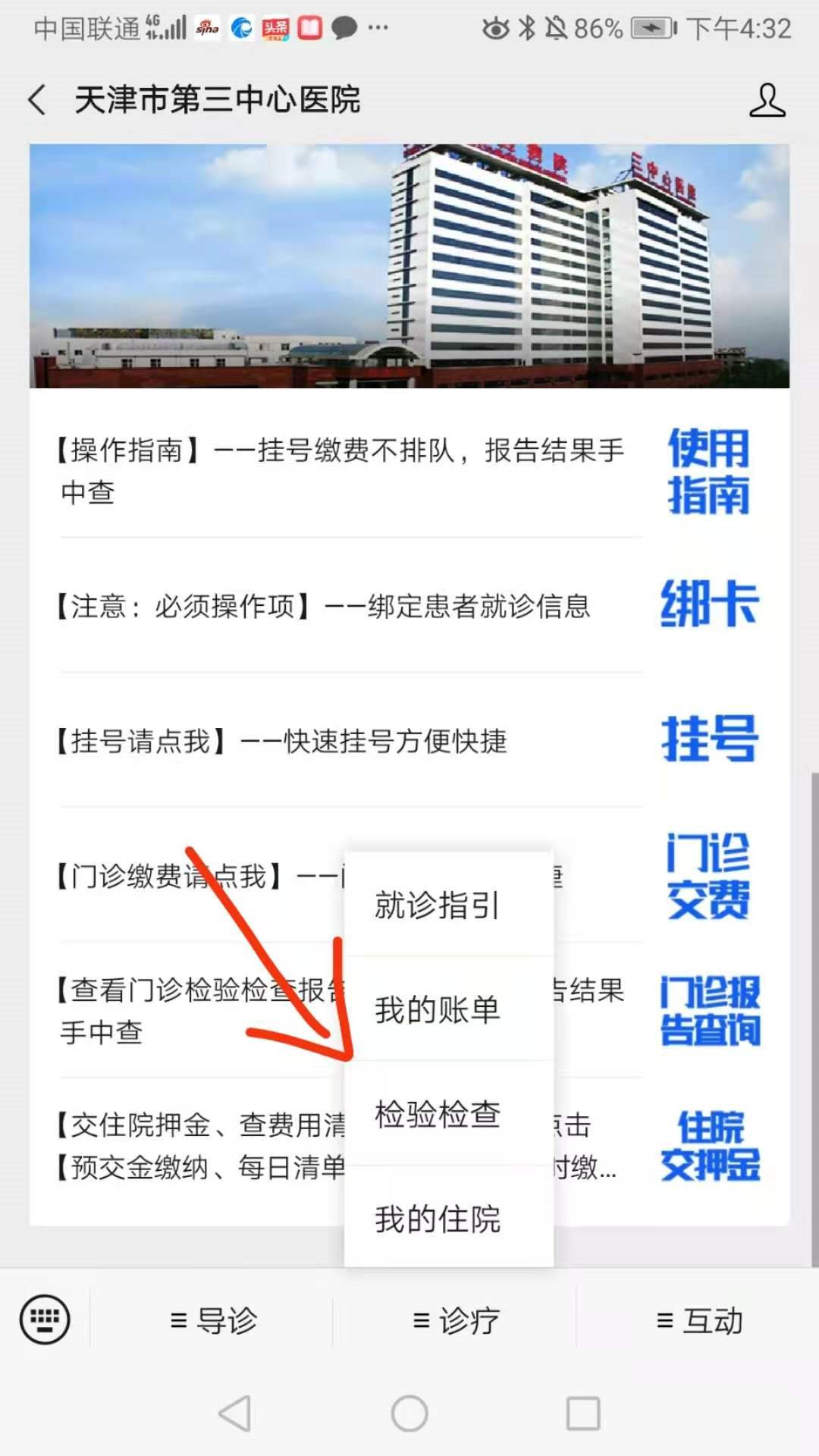Open the account profile icon

coord(767,100)
